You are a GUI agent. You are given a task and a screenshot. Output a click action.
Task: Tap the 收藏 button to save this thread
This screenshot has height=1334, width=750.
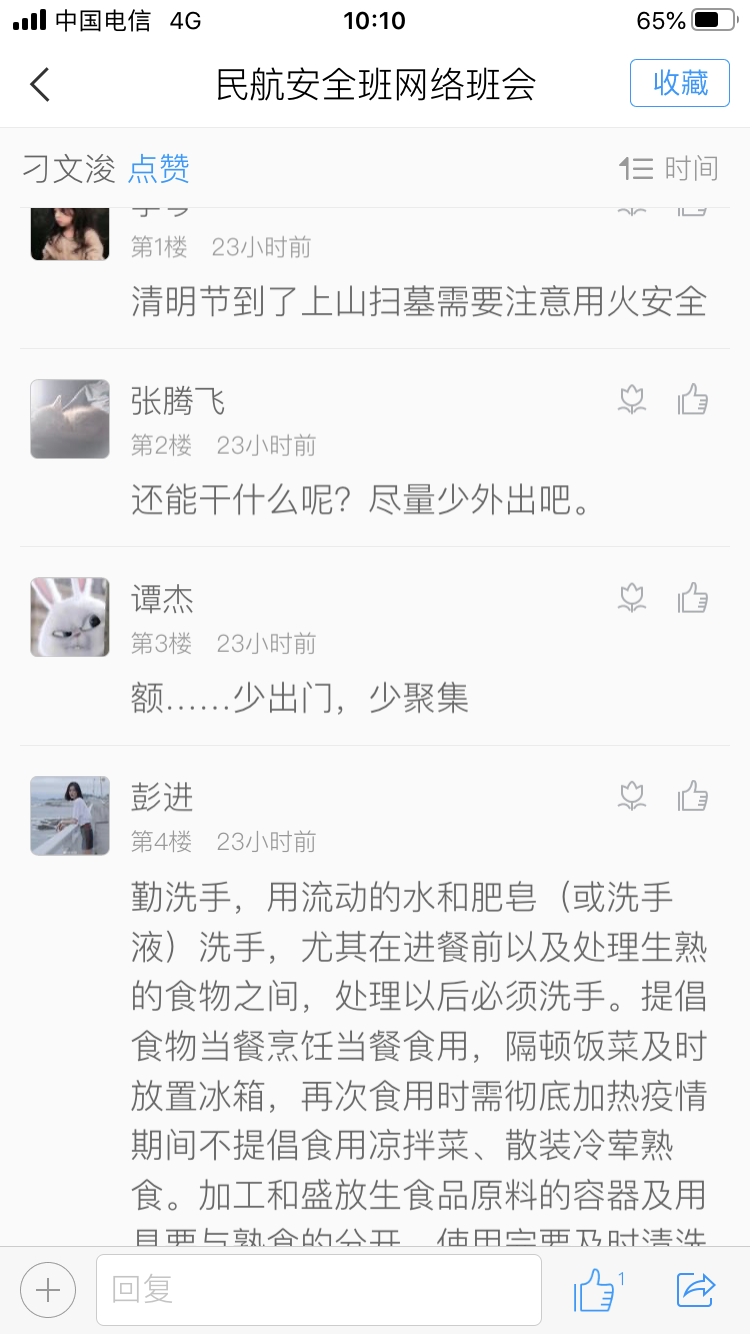680,83
